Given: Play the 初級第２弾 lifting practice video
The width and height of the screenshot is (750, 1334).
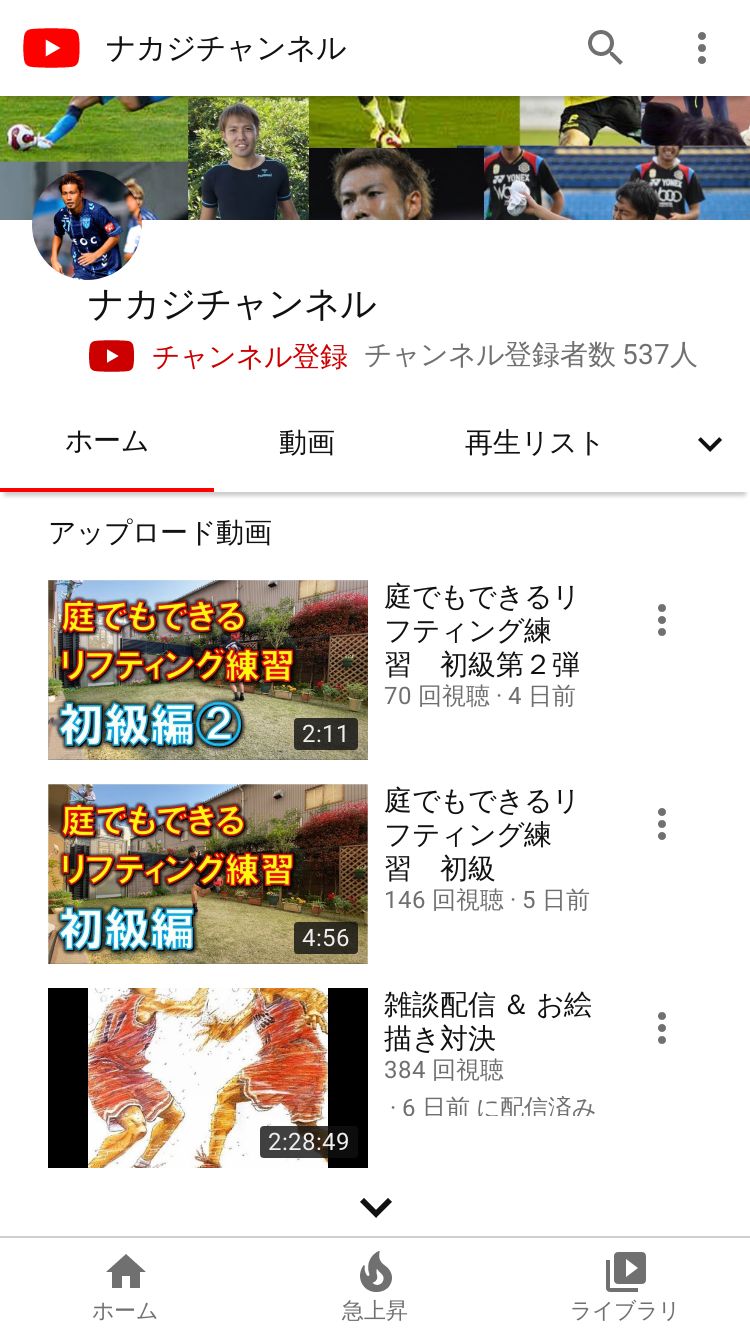Looking at the screenshot, I should click(x=208, y=670).
